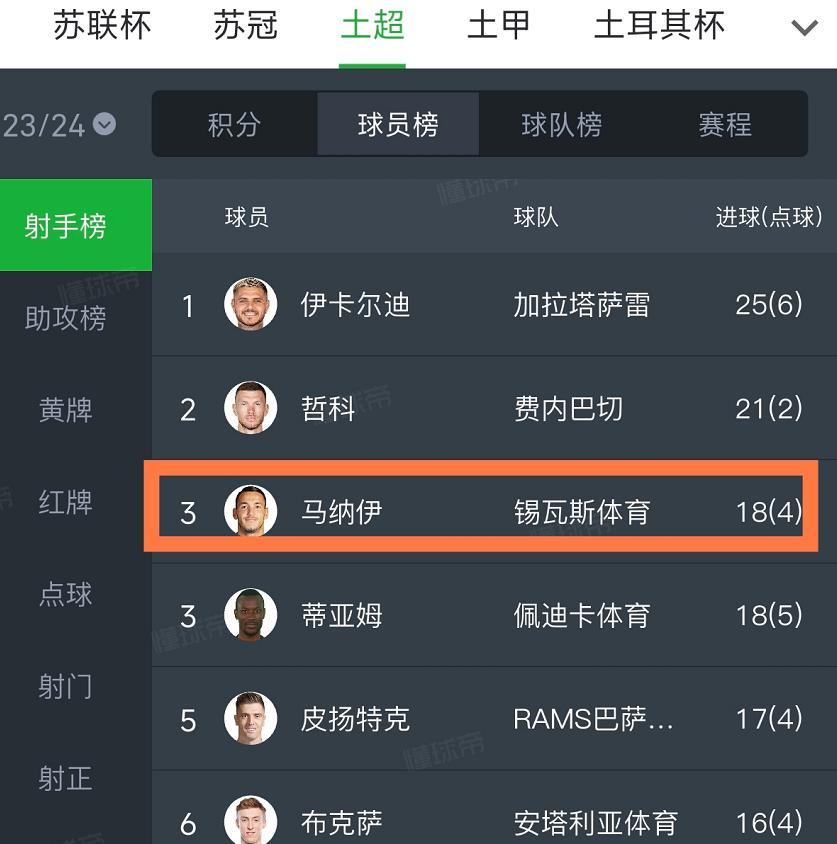The height and width of the screenshot is (844, 837).
Task: Click Dzeko's circular avatar image
Action: click(249, 408)
